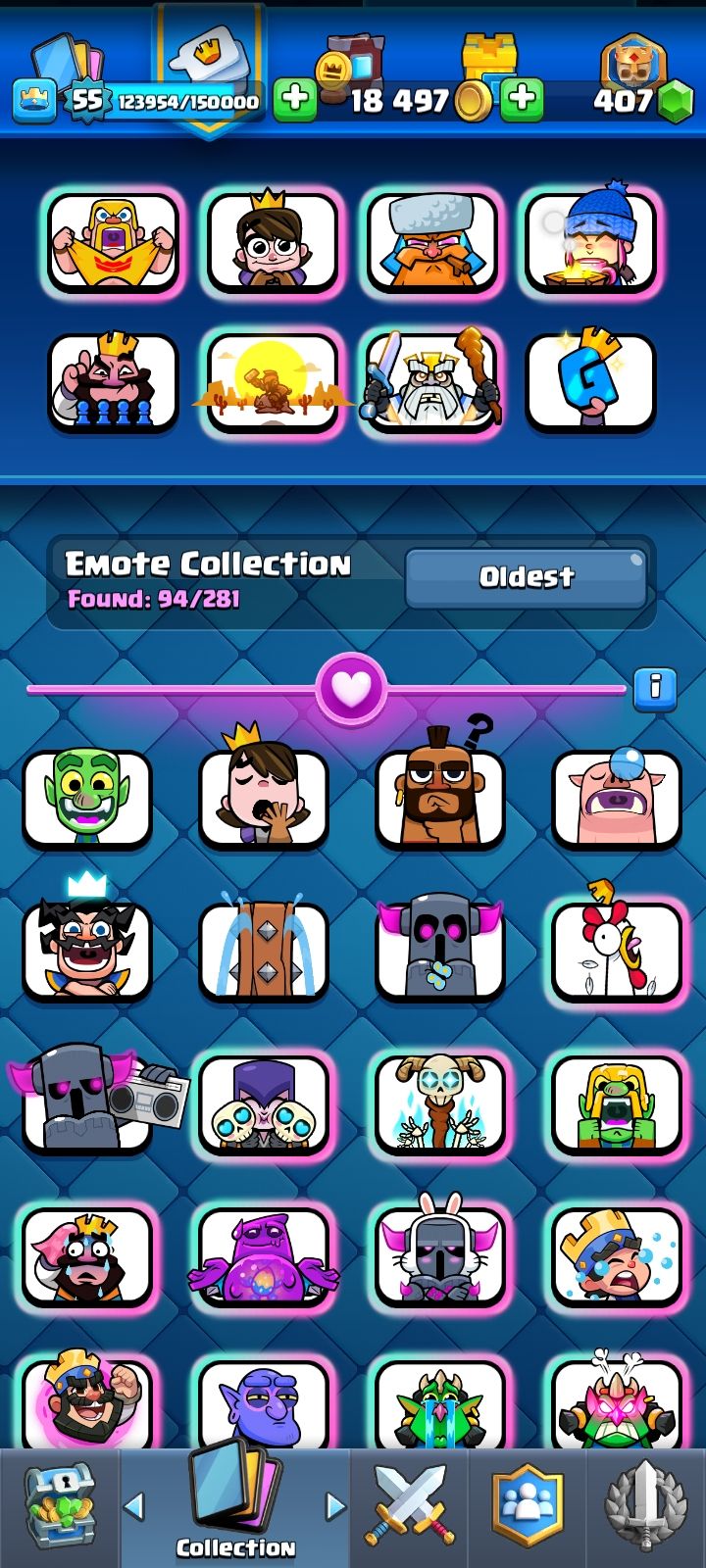Tap the pink heart favorites marker
Viewport: 706px width, 1568px height.
351,689
